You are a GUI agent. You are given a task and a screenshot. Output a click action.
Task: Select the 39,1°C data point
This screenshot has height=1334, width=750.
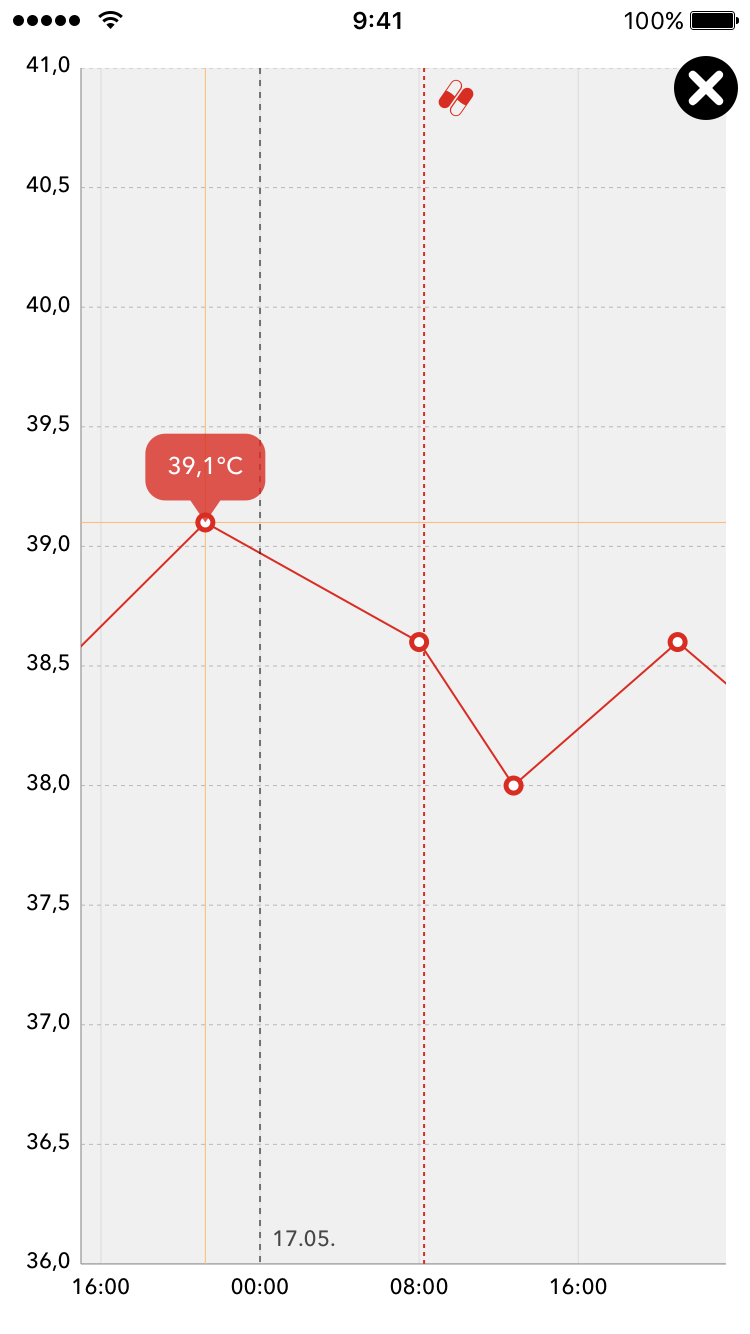pos(205,522)
